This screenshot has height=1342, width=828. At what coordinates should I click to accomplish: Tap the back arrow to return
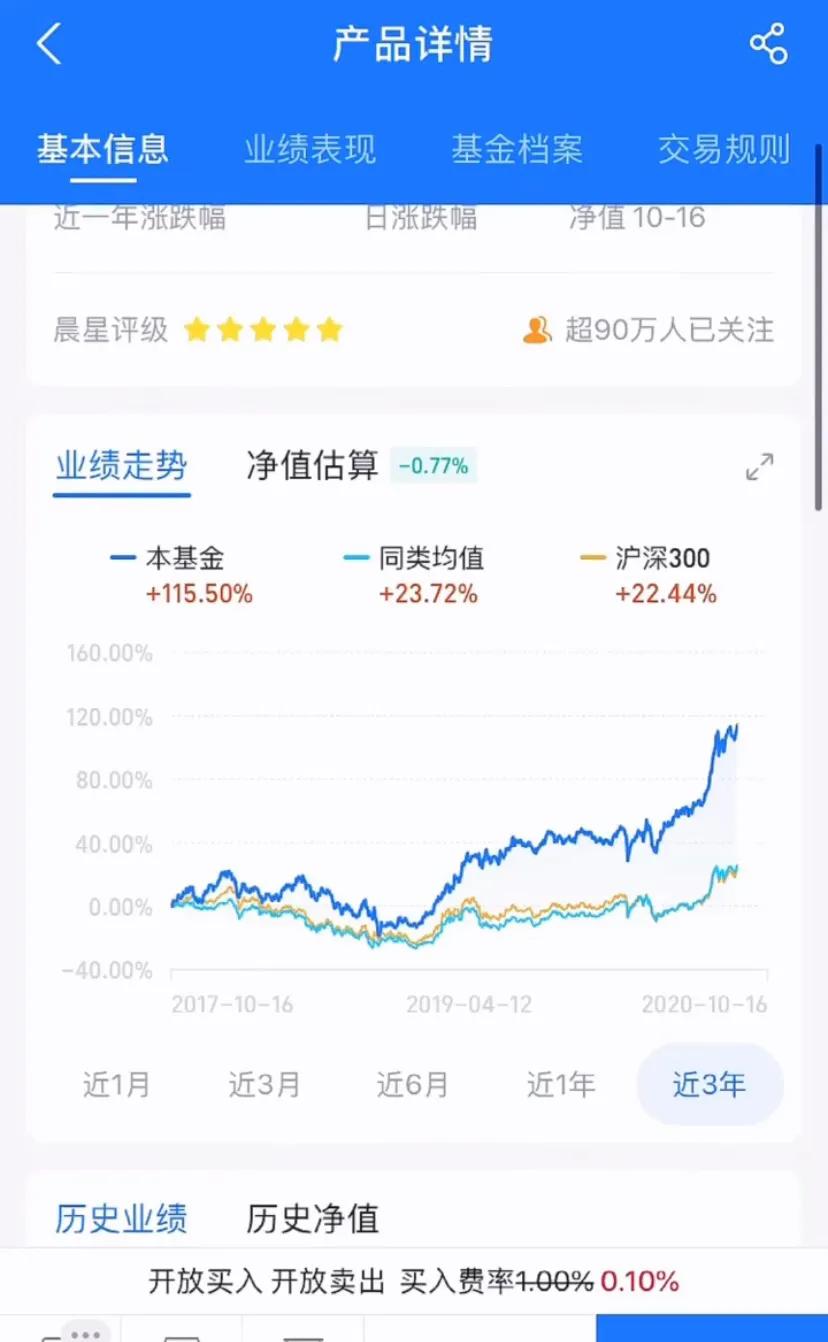(47, 44)
